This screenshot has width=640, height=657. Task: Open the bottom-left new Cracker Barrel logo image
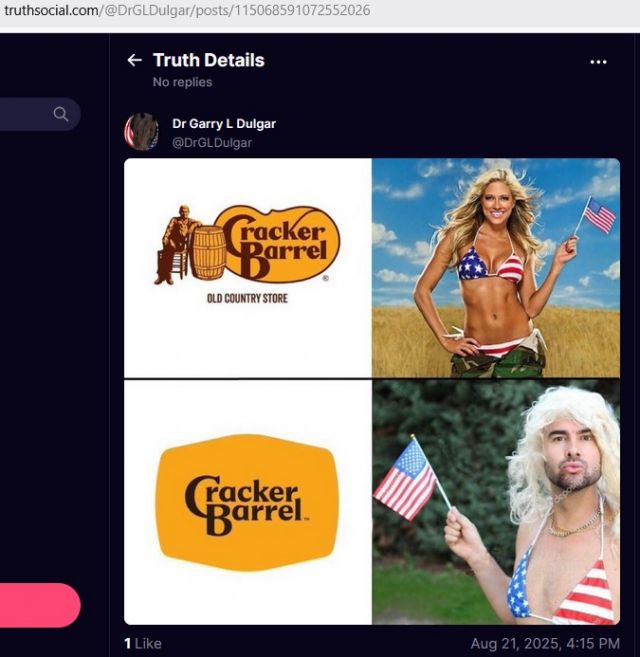[x=247, y=502]
